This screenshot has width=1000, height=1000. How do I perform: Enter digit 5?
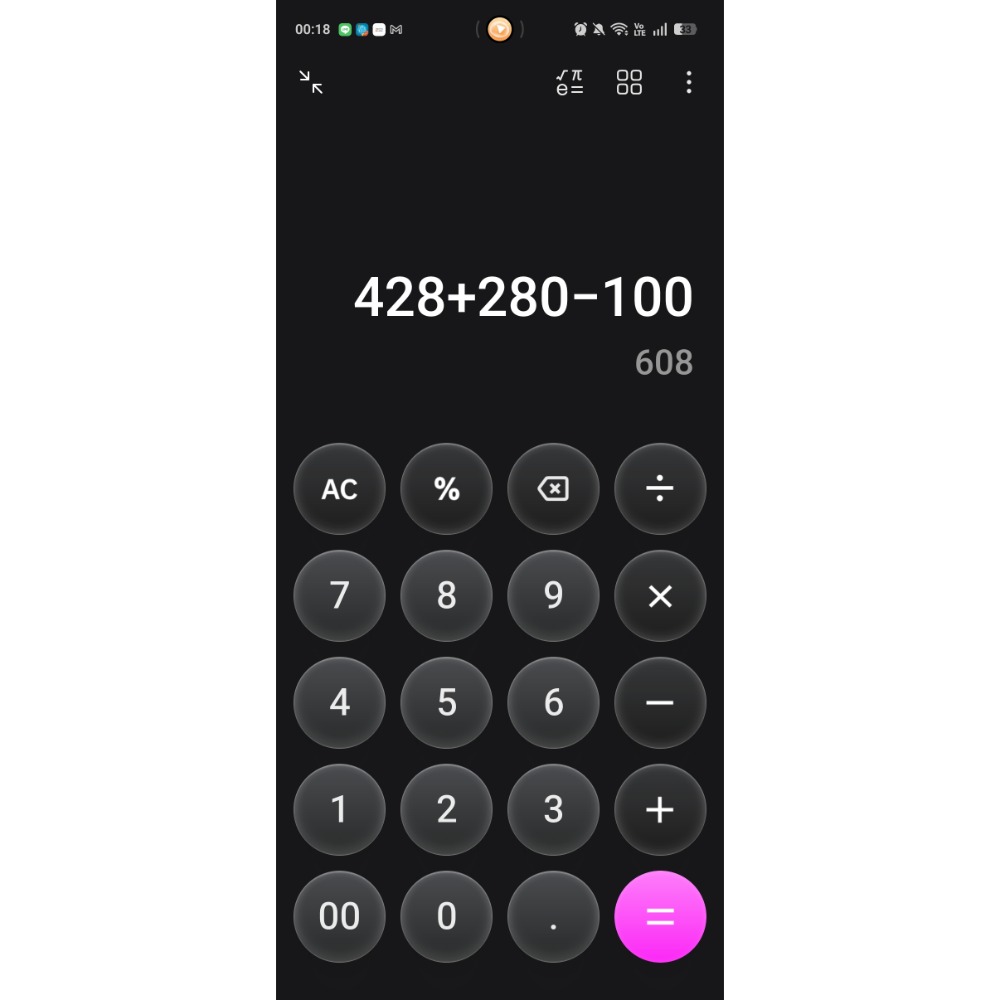[446, 703]
